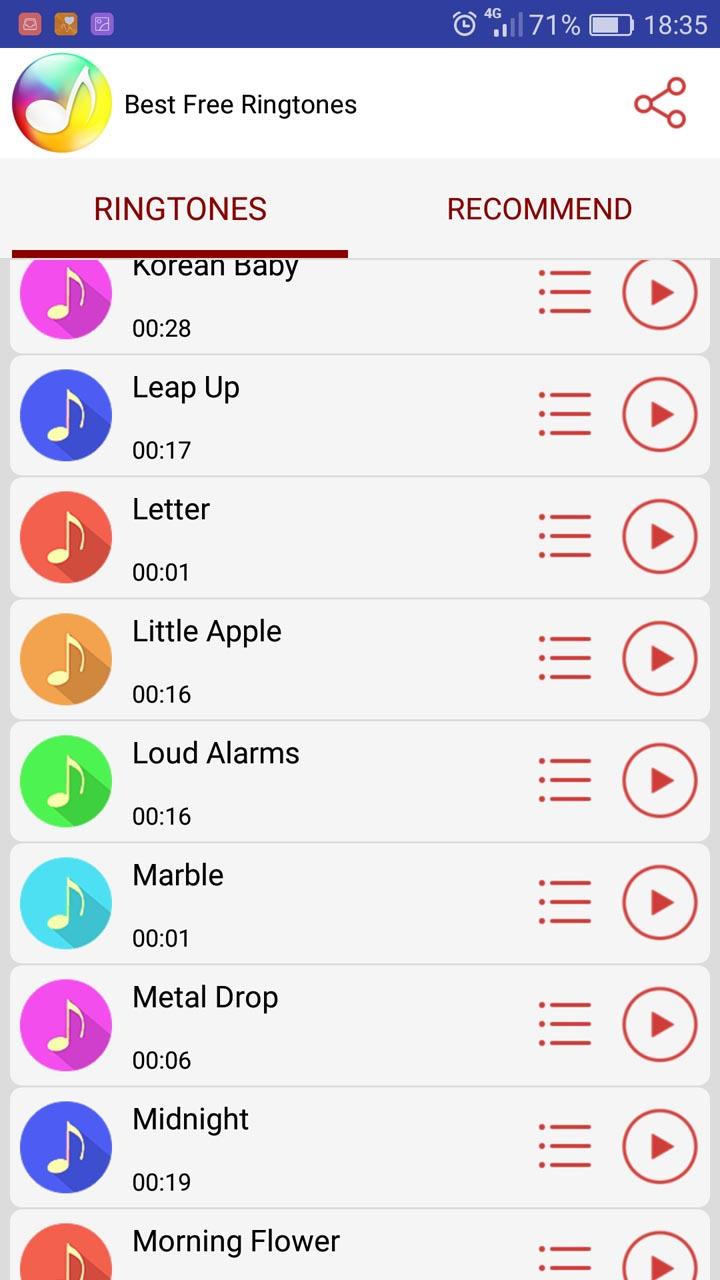Play the Korean Baby ringtone

click(x=660, y=293)
